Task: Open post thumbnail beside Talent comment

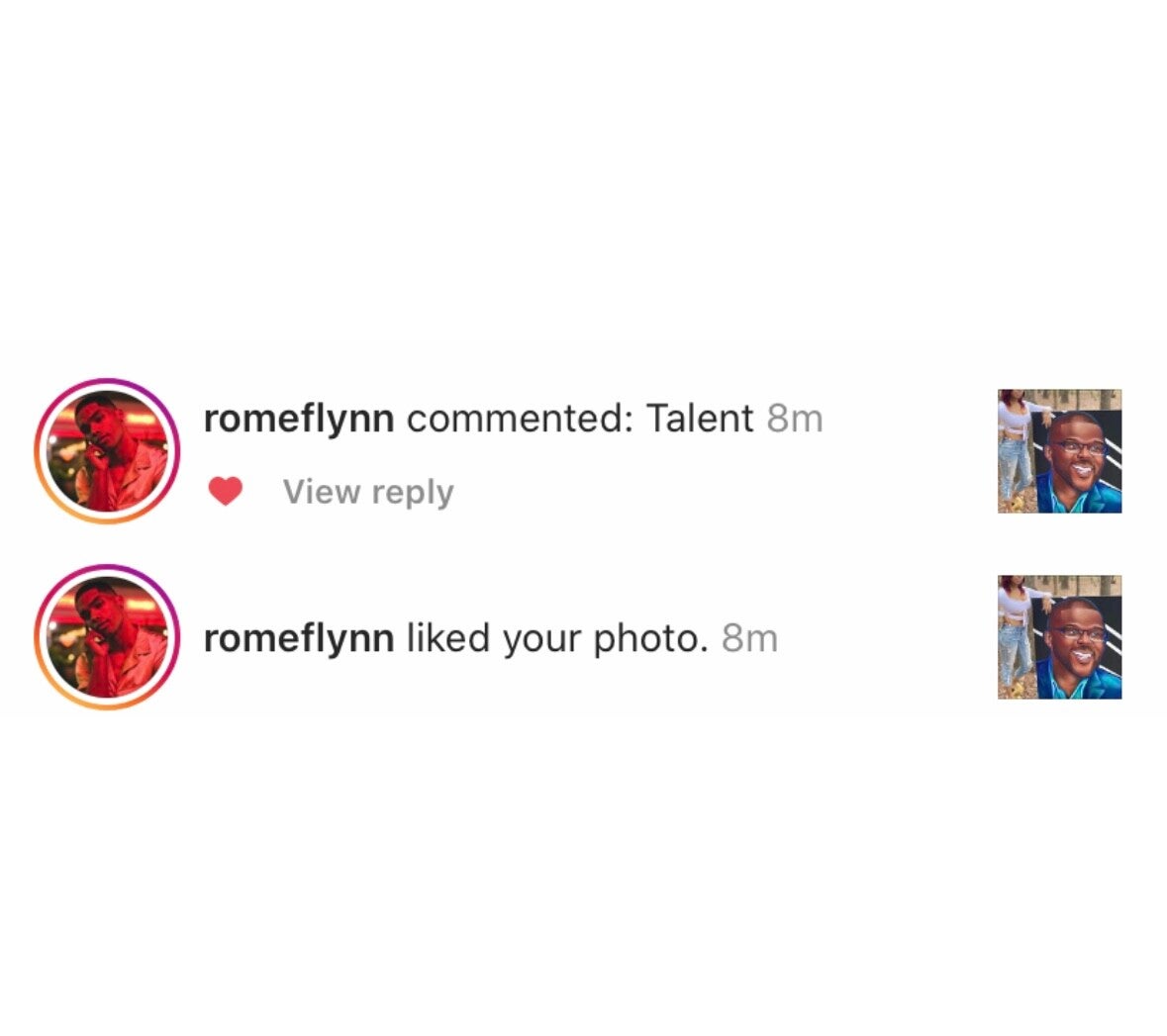Action: pyautogui.click(x=1059, y=451)
